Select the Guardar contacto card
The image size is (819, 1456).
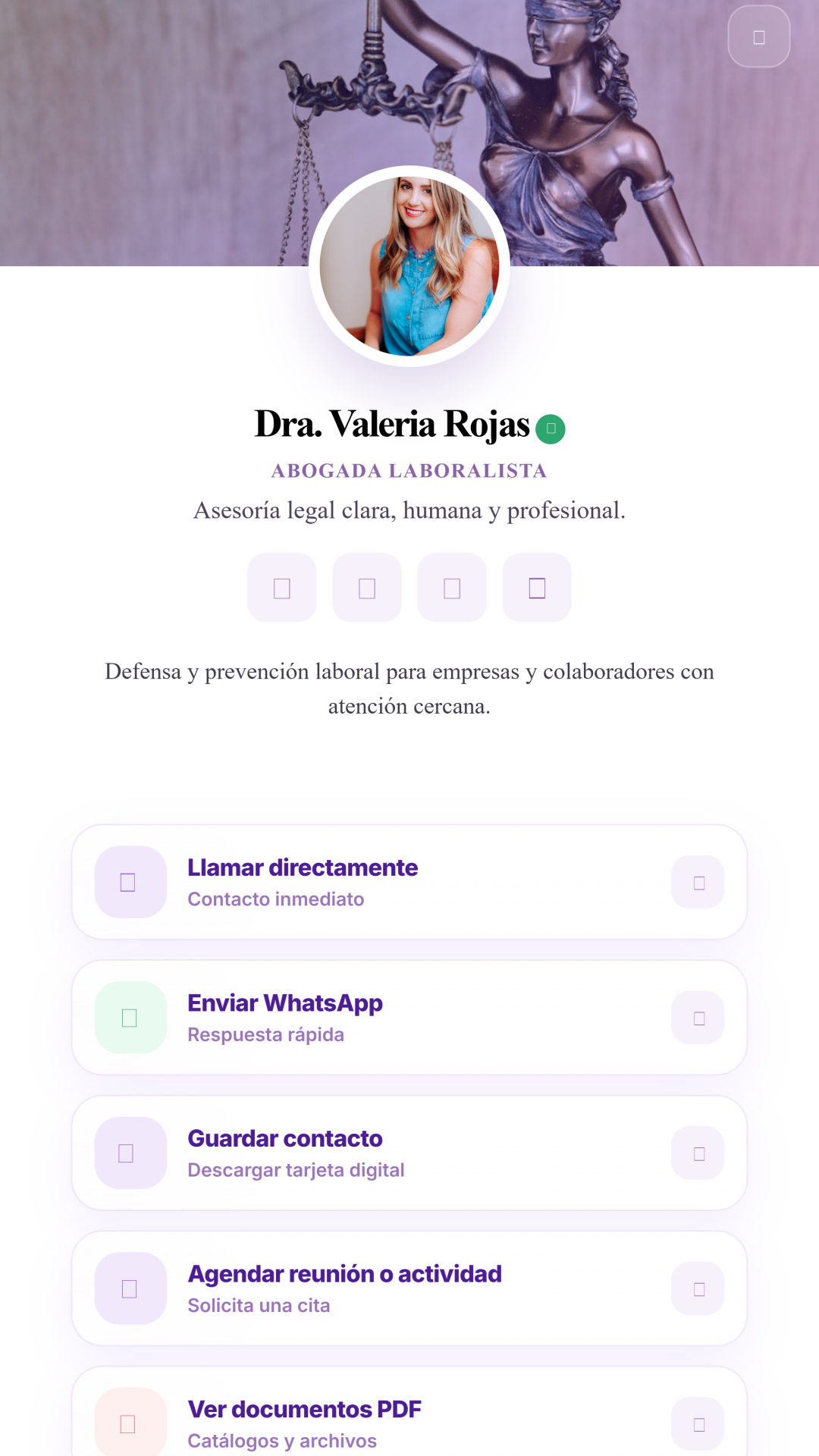point(409,1153)
